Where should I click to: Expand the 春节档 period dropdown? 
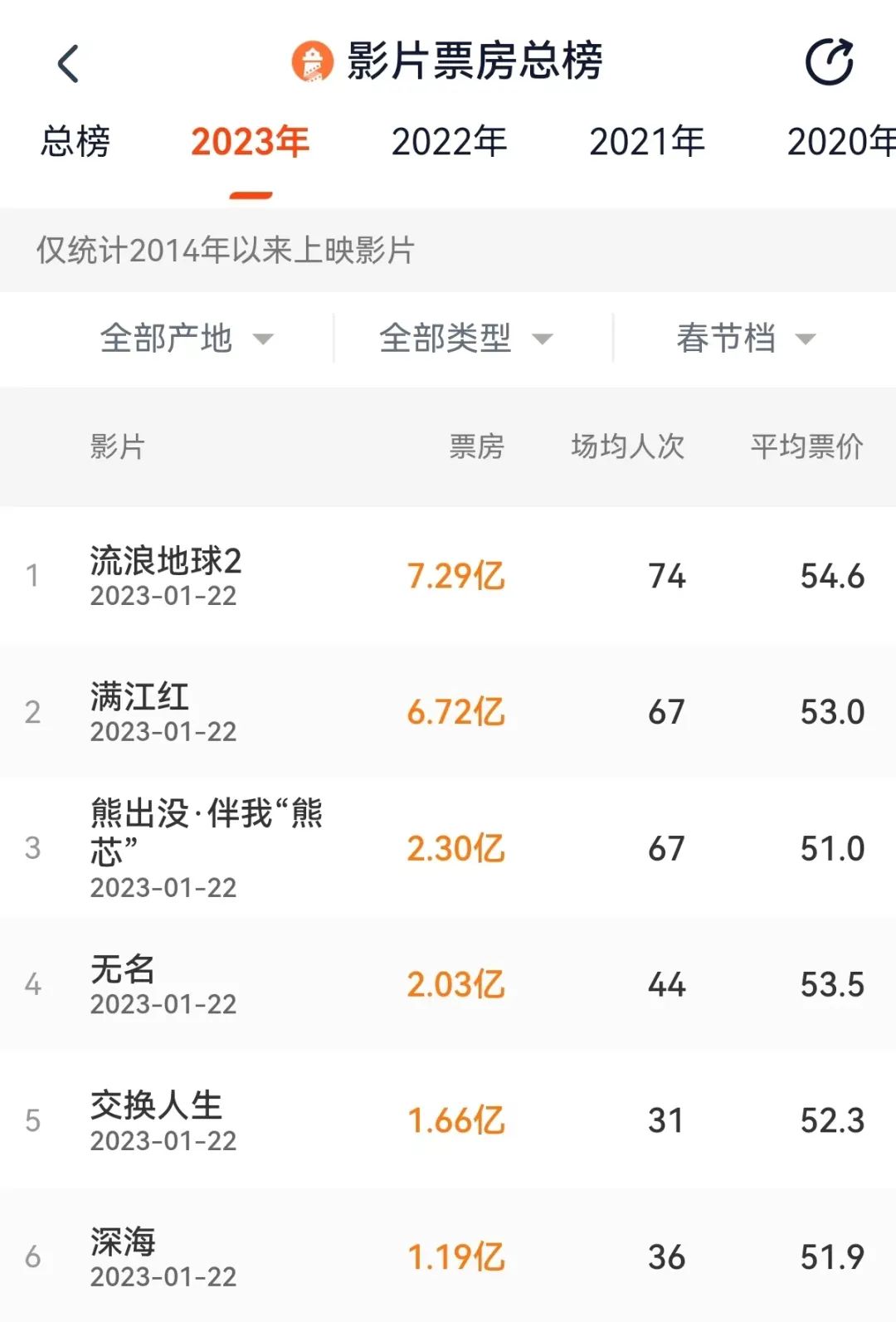coord(745,339)
